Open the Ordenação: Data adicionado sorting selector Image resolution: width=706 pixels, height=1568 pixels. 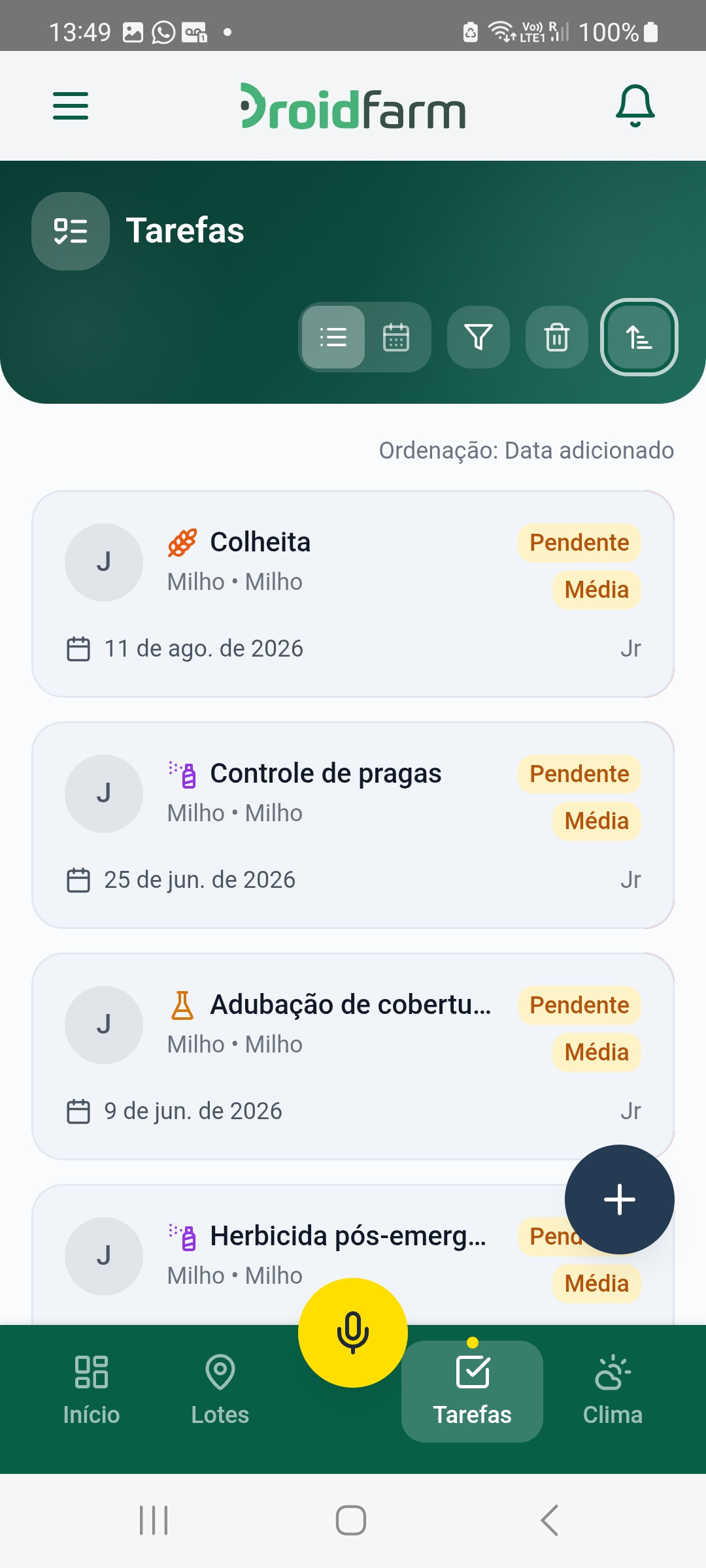(x=526, y=450)
